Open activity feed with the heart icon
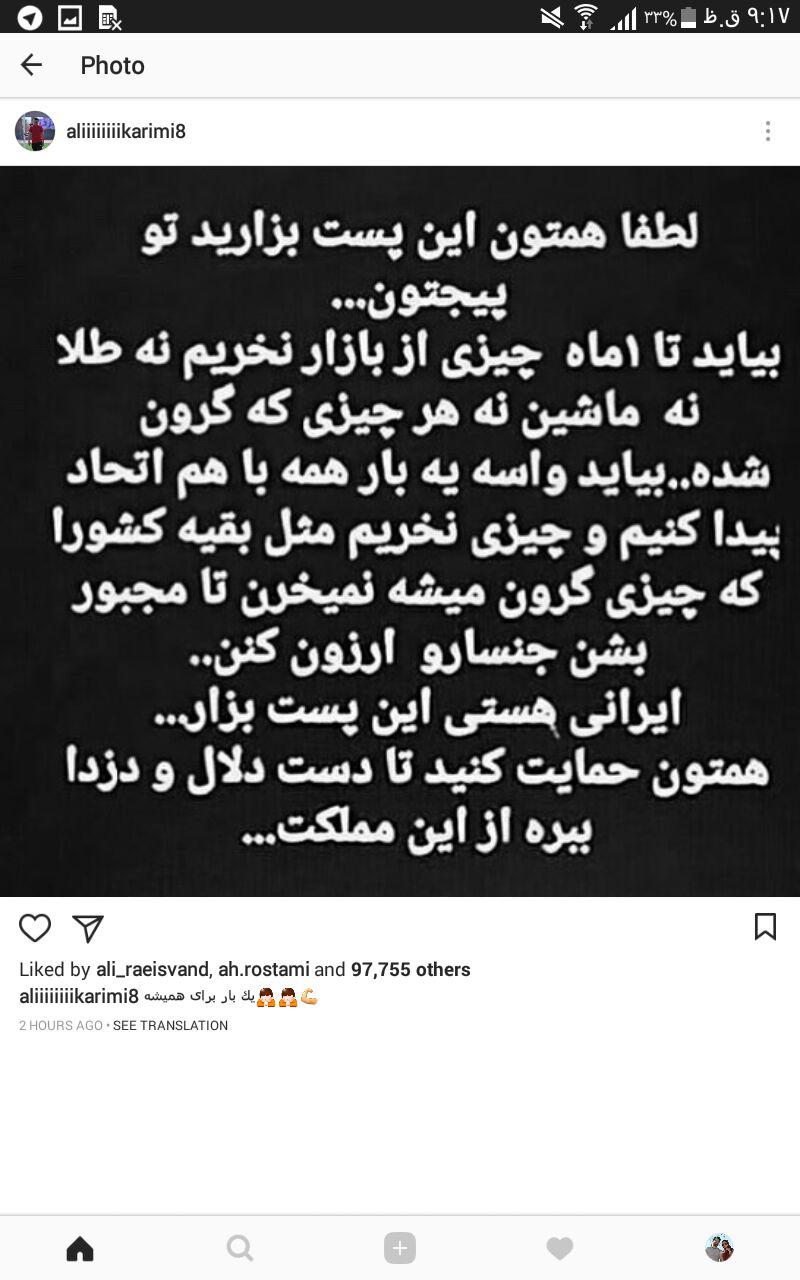The height and width of the screenshot is (1280, 800). click(560, 1248)
